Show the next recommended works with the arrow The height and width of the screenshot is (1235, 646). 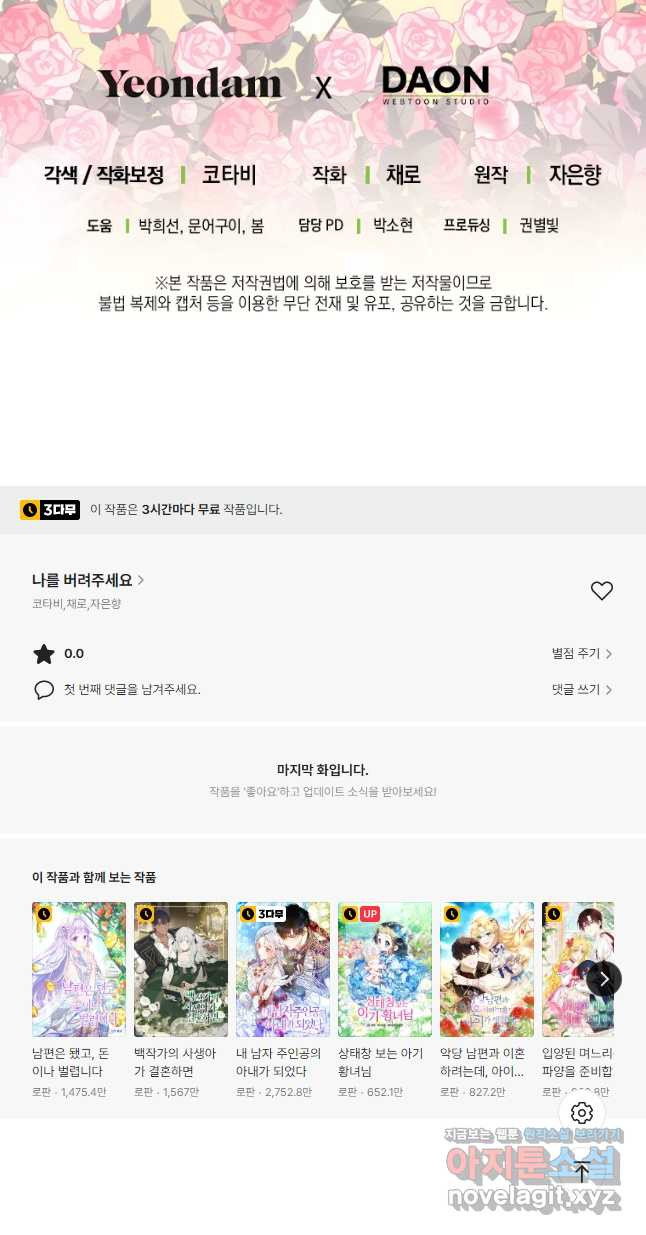click(604, 978)
